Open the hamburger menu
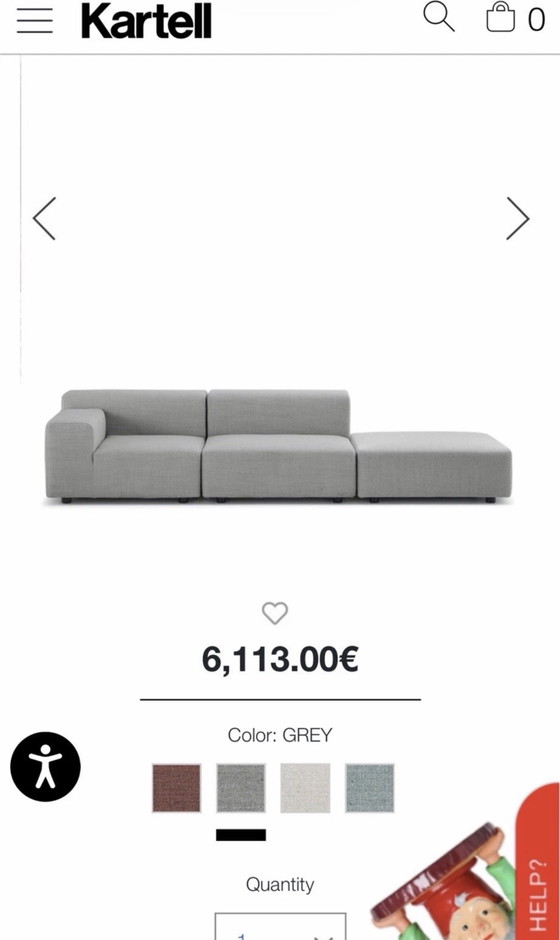The image size is (560, 940). pos(35,20)
